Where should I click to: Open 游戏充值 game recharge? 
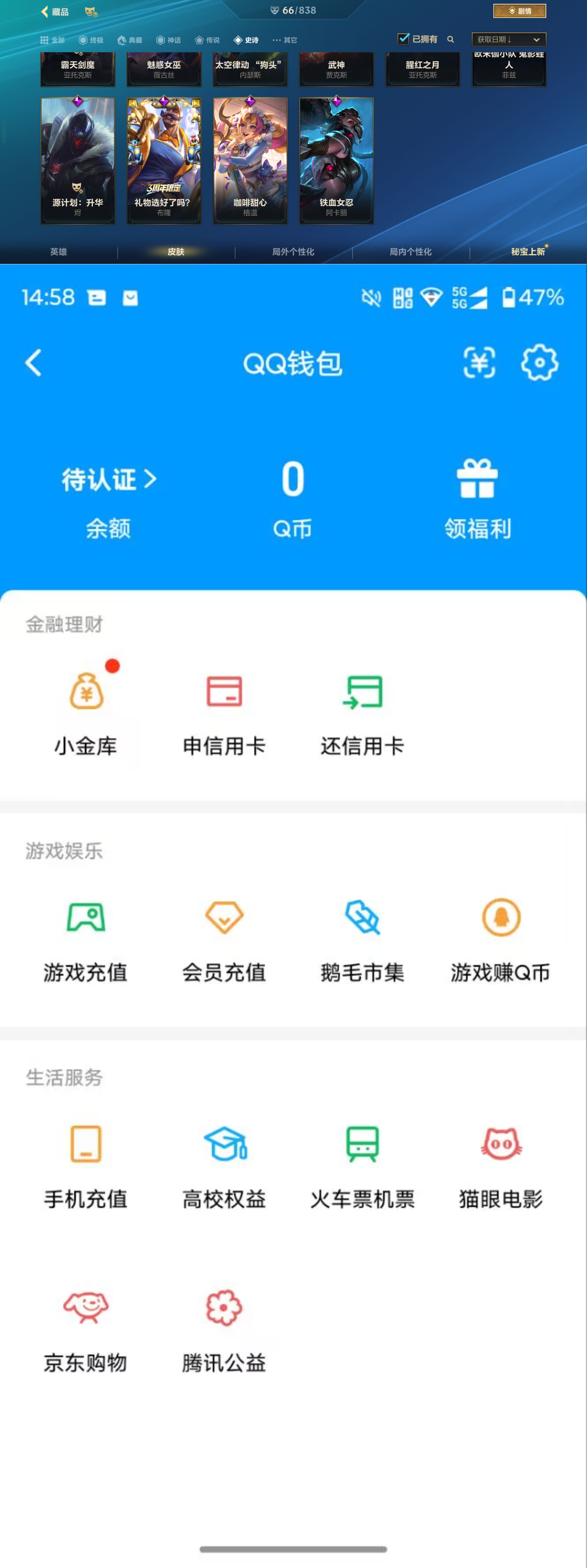(85, 937)
